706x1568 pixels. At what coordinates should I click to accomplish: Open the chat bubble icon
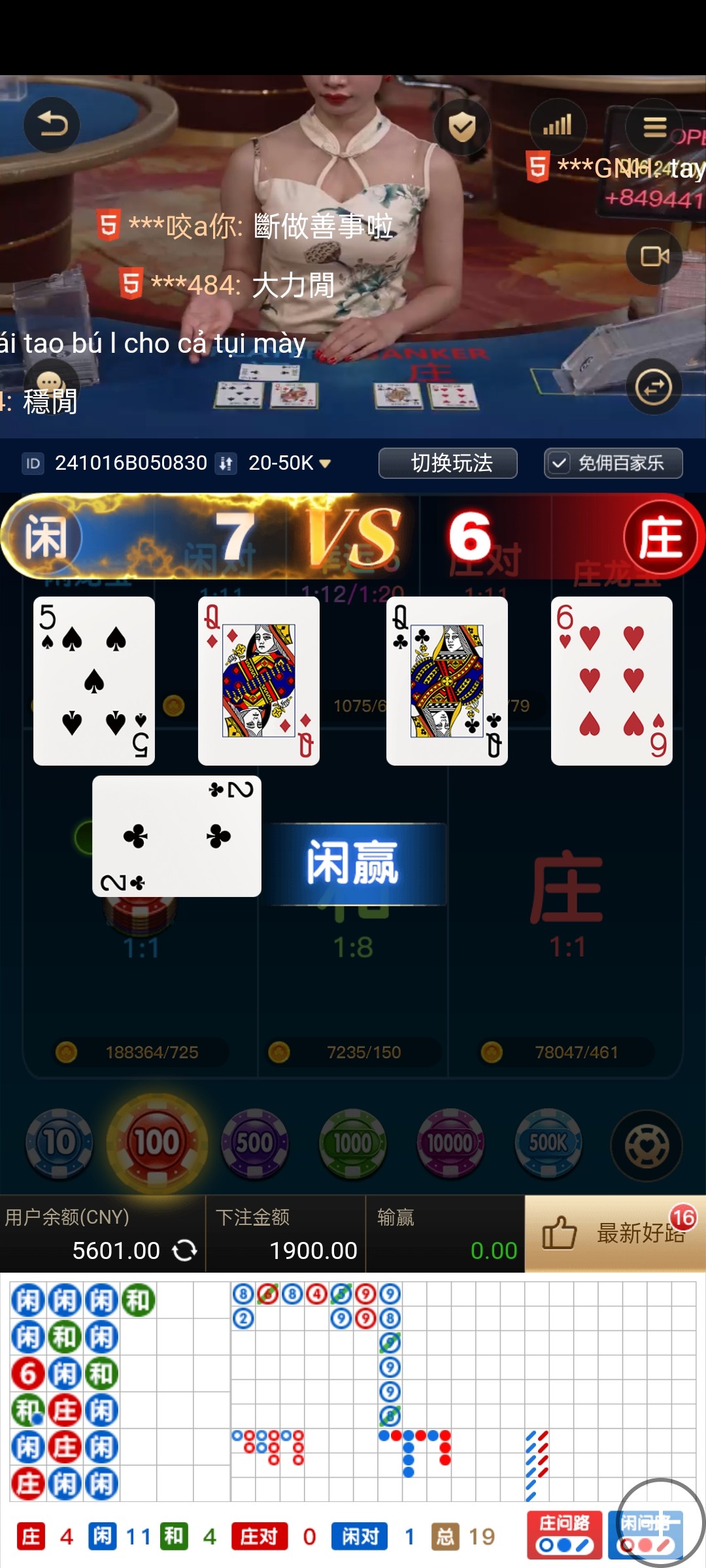(x=50, y=381)
